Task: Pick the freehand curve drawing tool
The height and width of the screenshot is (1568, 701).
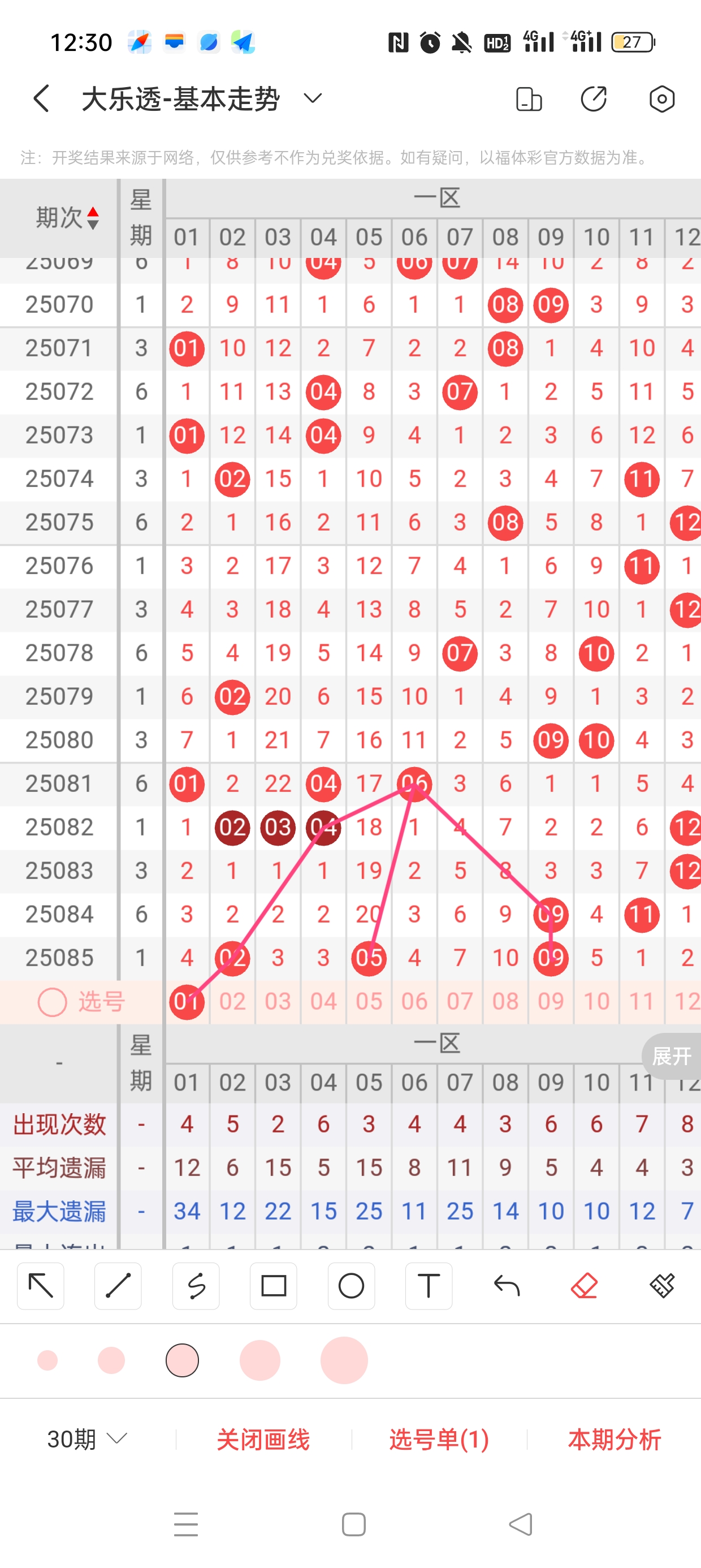Action: point(196,1286)
